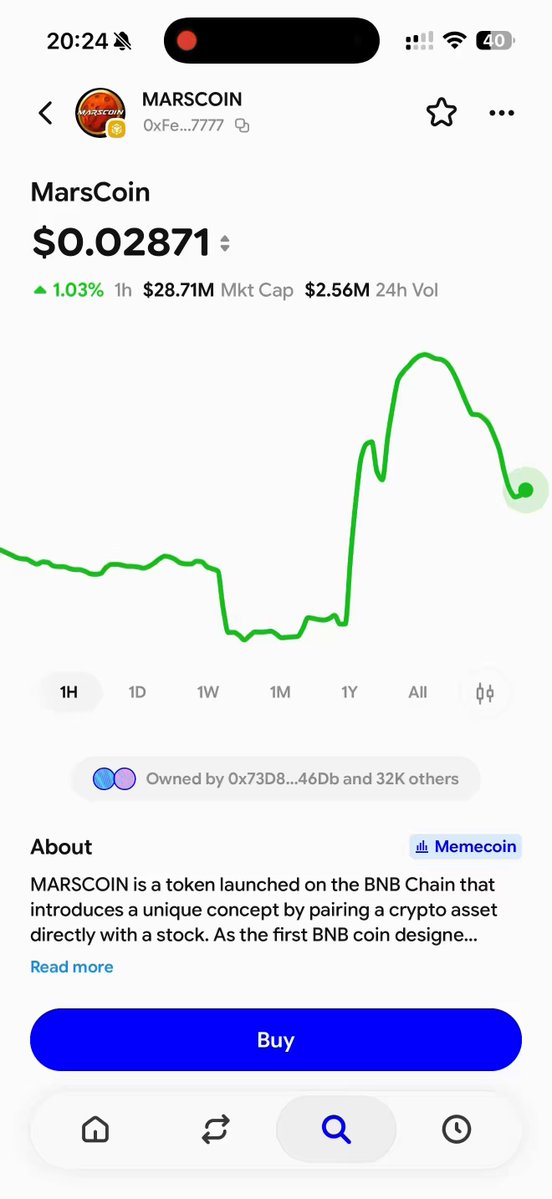Copy the 0xFe...7777 contract address
Screen dimensions: 552x1199
[242, 126]
